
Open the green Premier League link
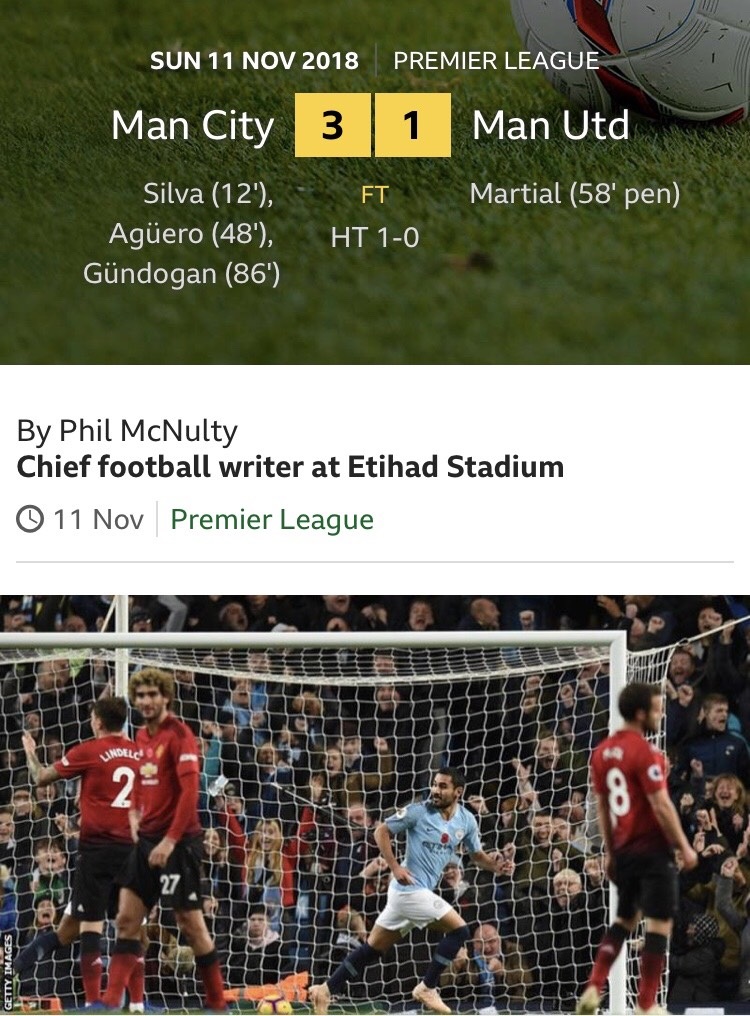pos(272,520)
